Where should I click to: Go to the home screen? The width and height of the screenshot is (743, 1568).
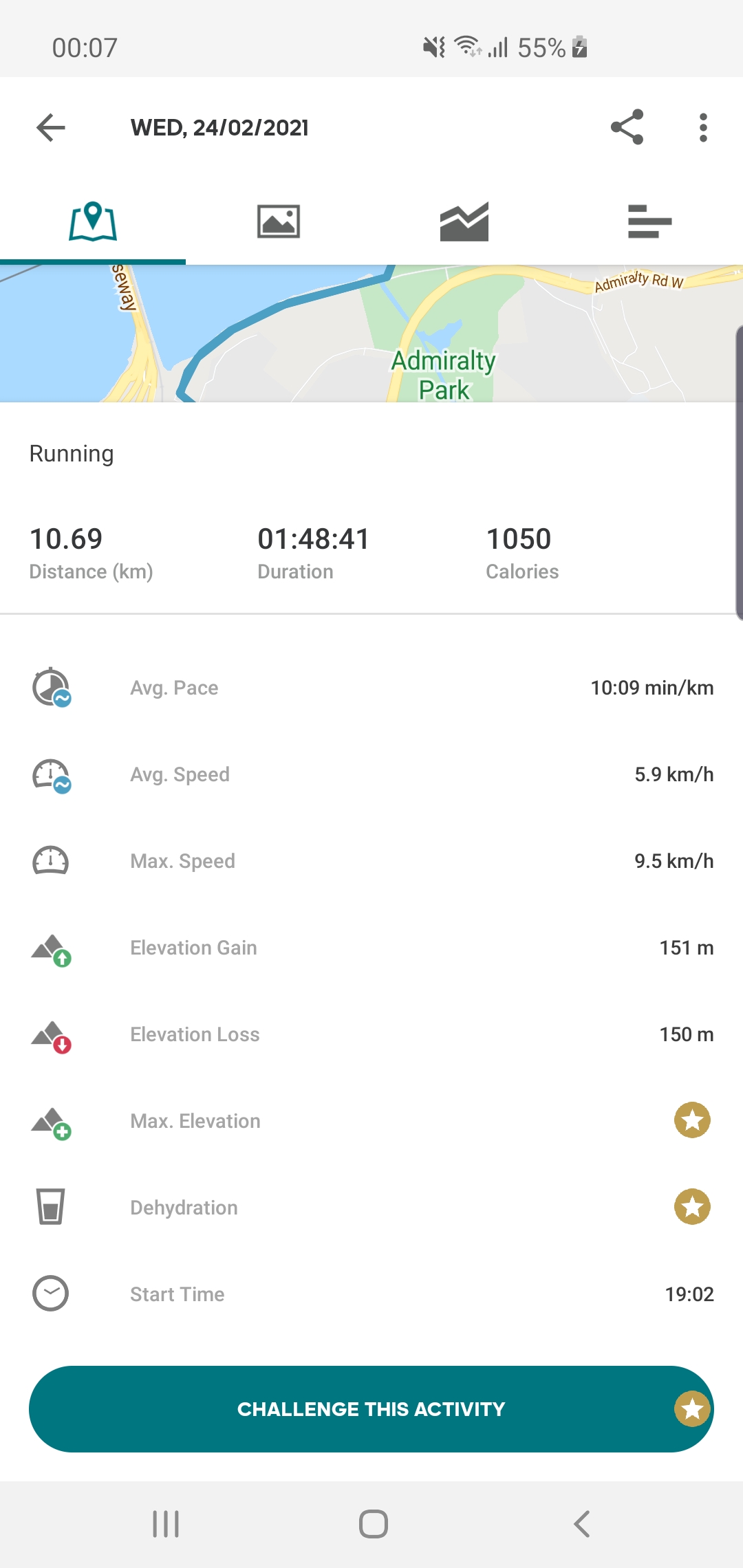click(x=373, y=1524)
